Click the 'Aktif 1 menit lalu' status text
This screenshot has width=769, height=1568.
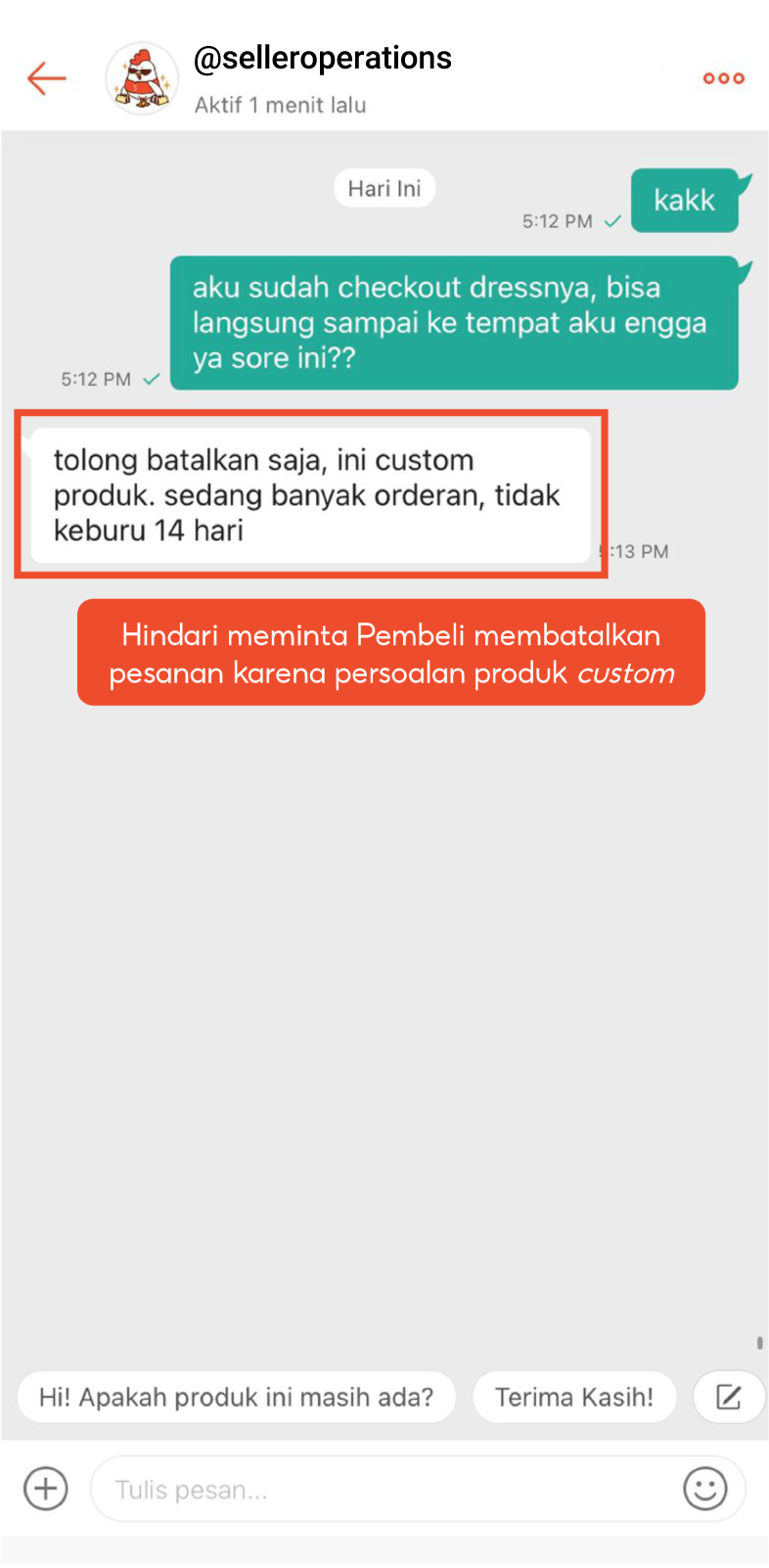click(x=281, y=105)
